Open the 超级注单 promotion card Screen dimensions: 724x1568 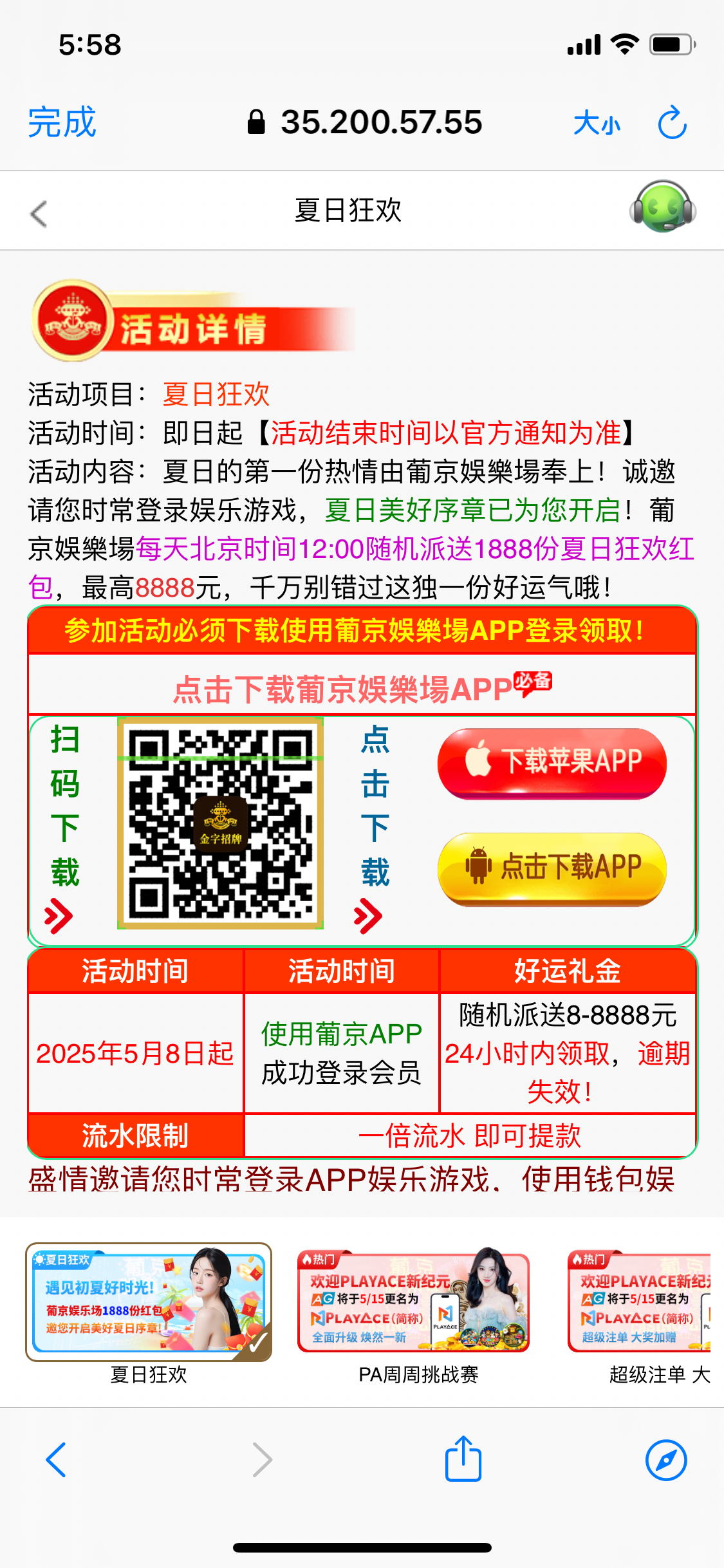[640, 1302]
